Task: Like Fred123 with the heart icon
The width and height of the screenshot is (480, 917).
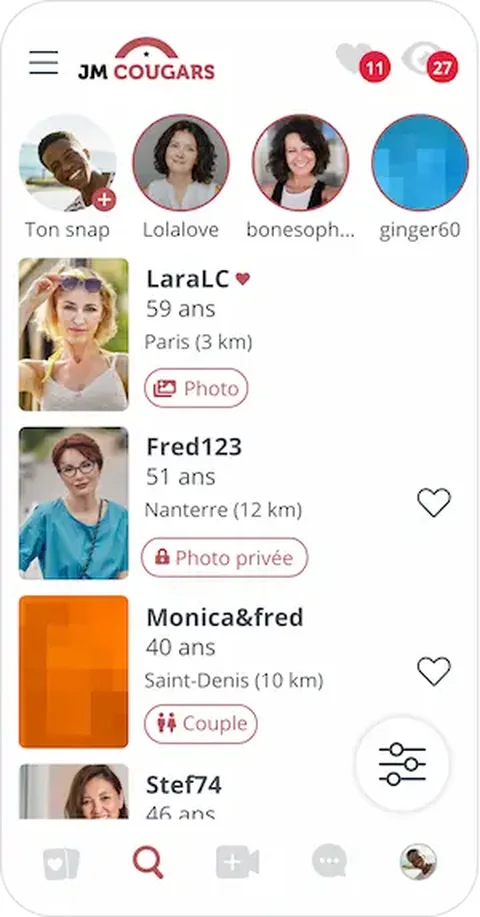Action: (434, 502)
